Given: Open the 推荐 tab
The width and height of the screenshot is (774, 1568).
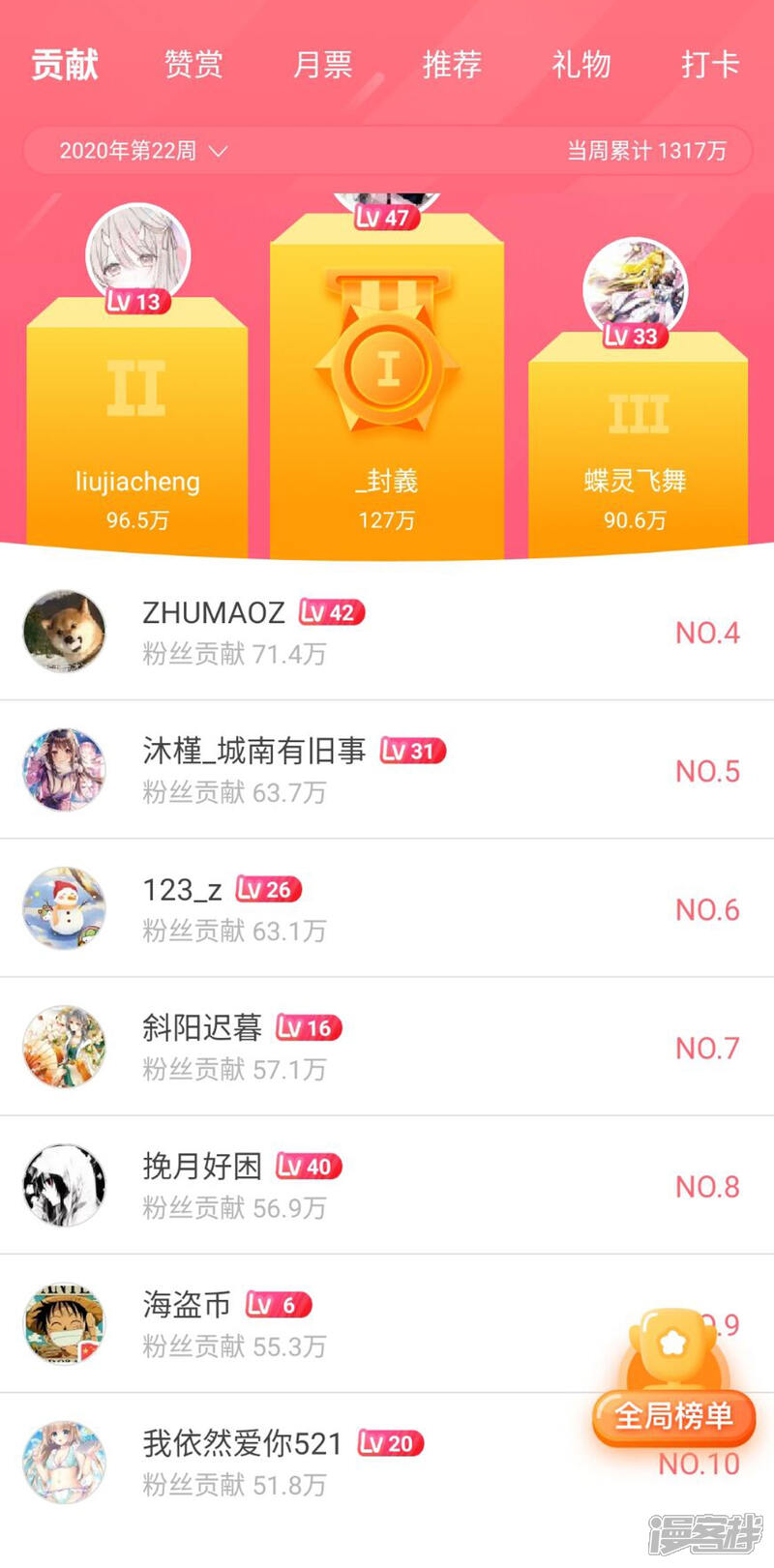Looking at the screenshot, I should click(452, 65).
